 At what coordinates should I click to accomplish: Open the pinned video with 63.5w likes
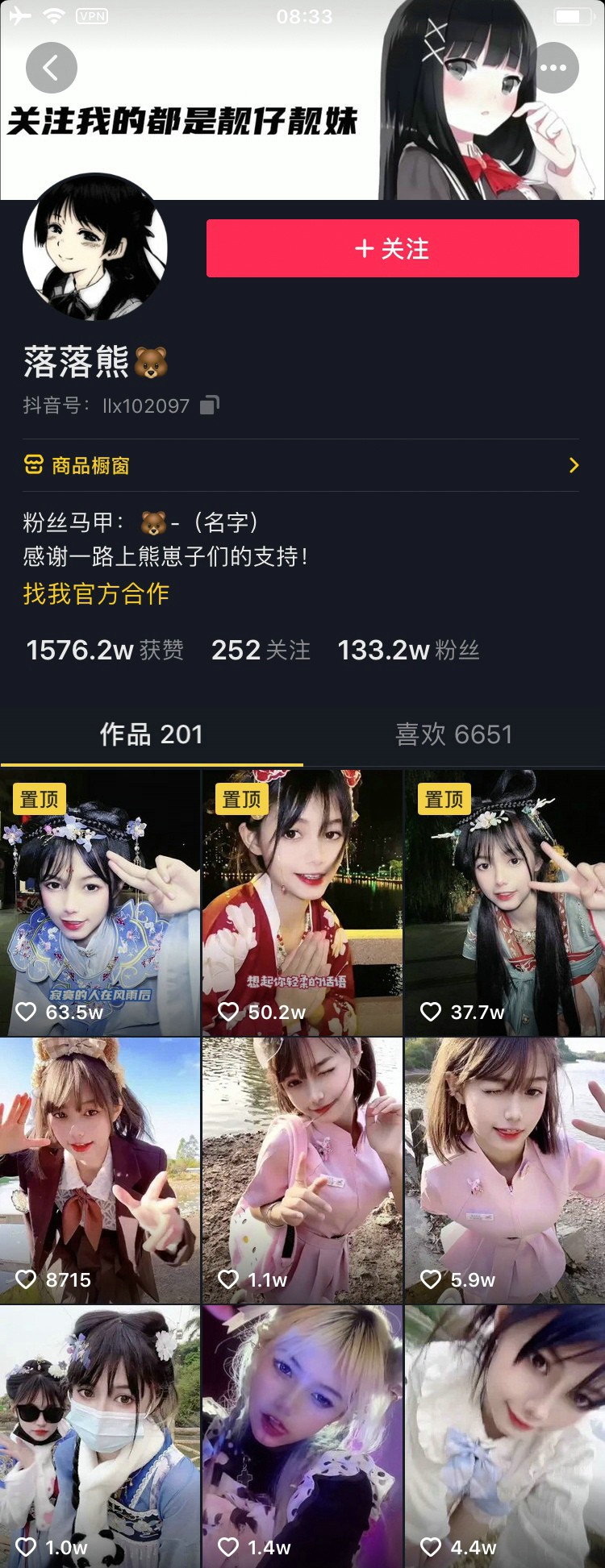pyautogui.click(x=100, y=903)
